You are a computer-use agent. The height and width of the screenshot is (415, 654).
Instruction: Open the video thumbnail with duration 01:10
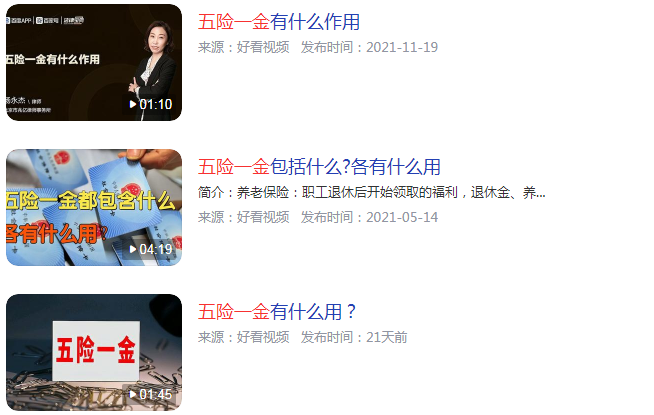94,62
